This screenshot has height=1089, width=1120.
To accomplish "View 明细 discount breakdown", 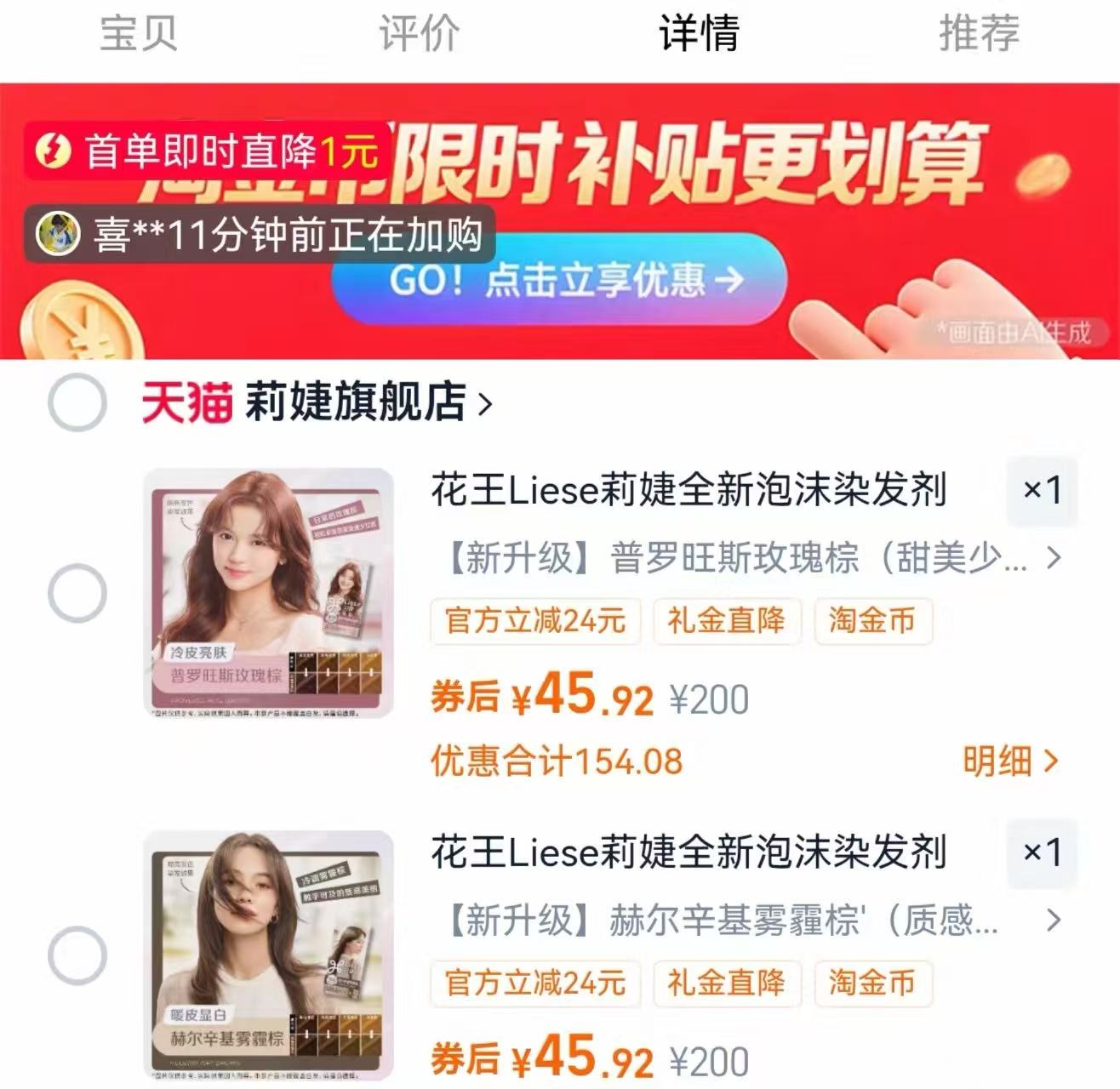I will [1009, 761].
